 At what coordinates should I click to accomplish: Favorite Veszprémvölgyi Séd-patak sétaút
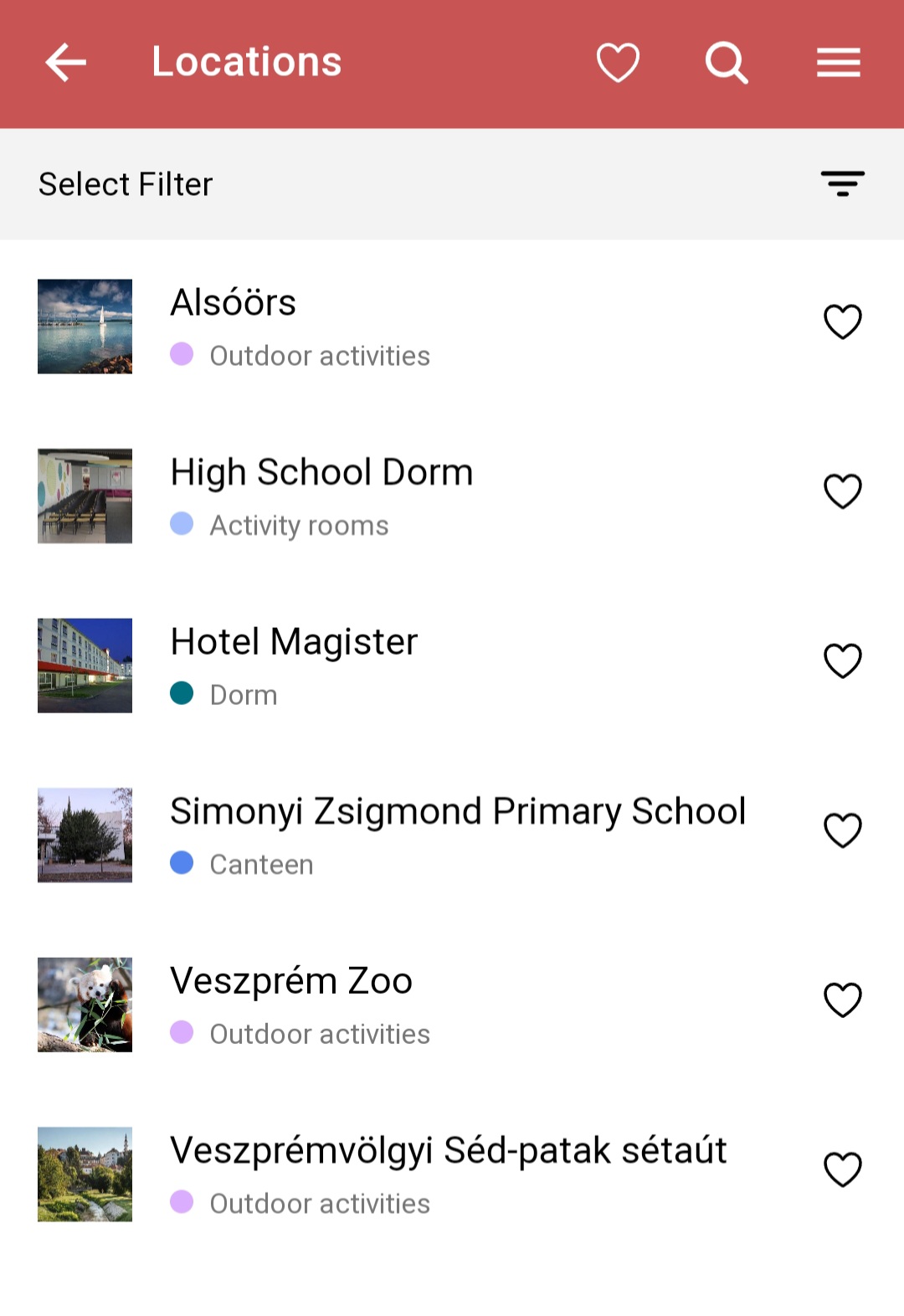point(842,1170)
